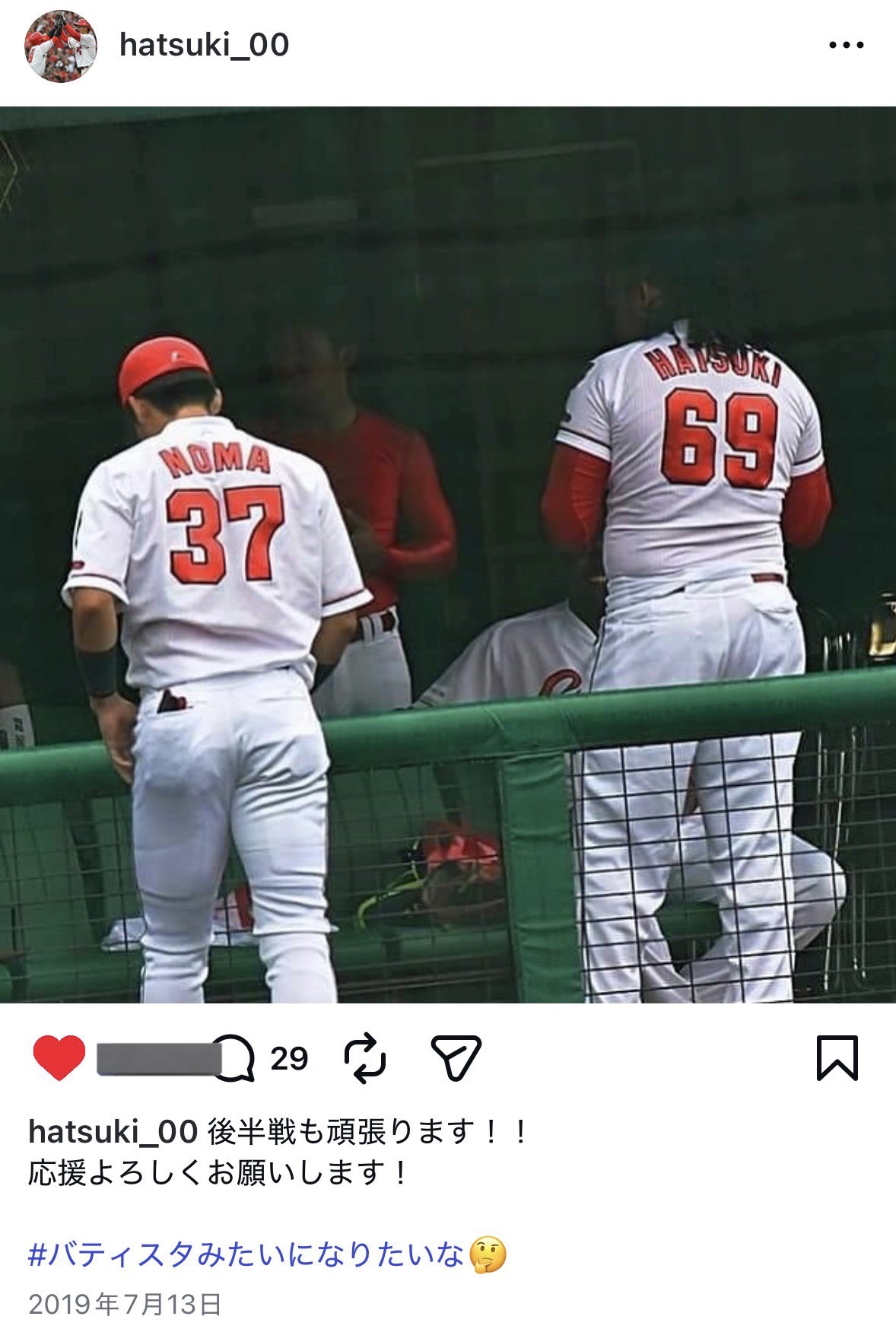The image size is (896, 1329).
Task: Open the baseball dugout photo
Action: [x=448, y=555]
